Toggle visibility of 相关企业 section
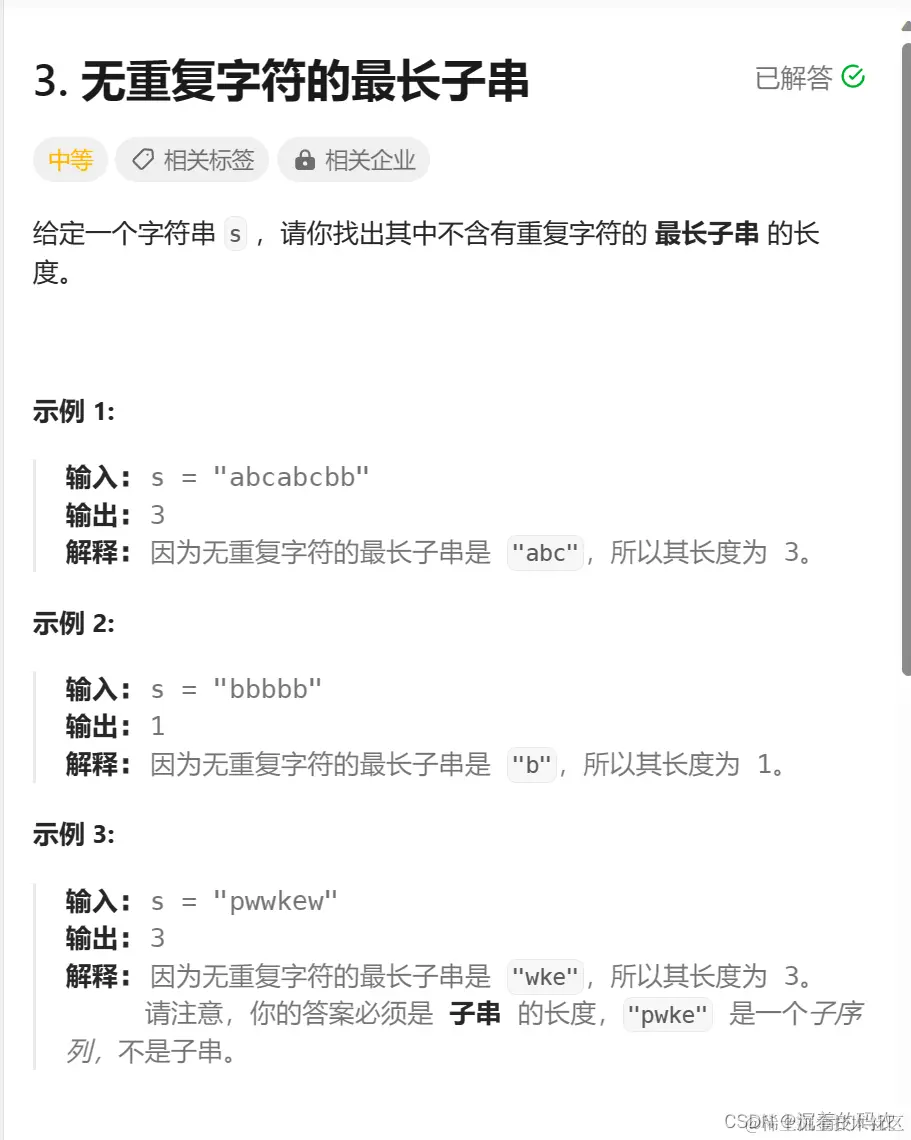The width and height of the screenshot is (911, 1140). (354, 159)
